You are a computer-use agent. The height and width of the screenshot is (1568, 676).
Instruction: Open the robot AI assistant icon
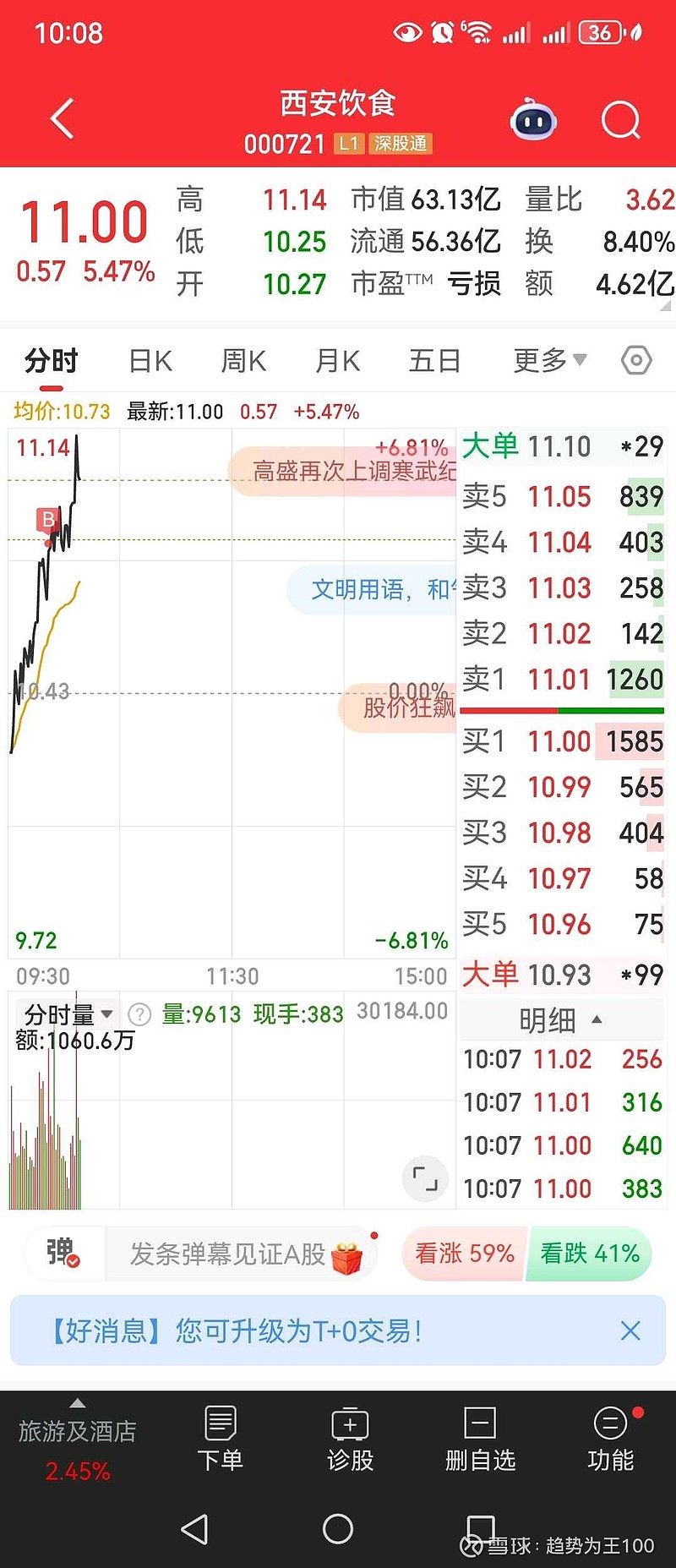pyautogui.click(x=533, y=121)
